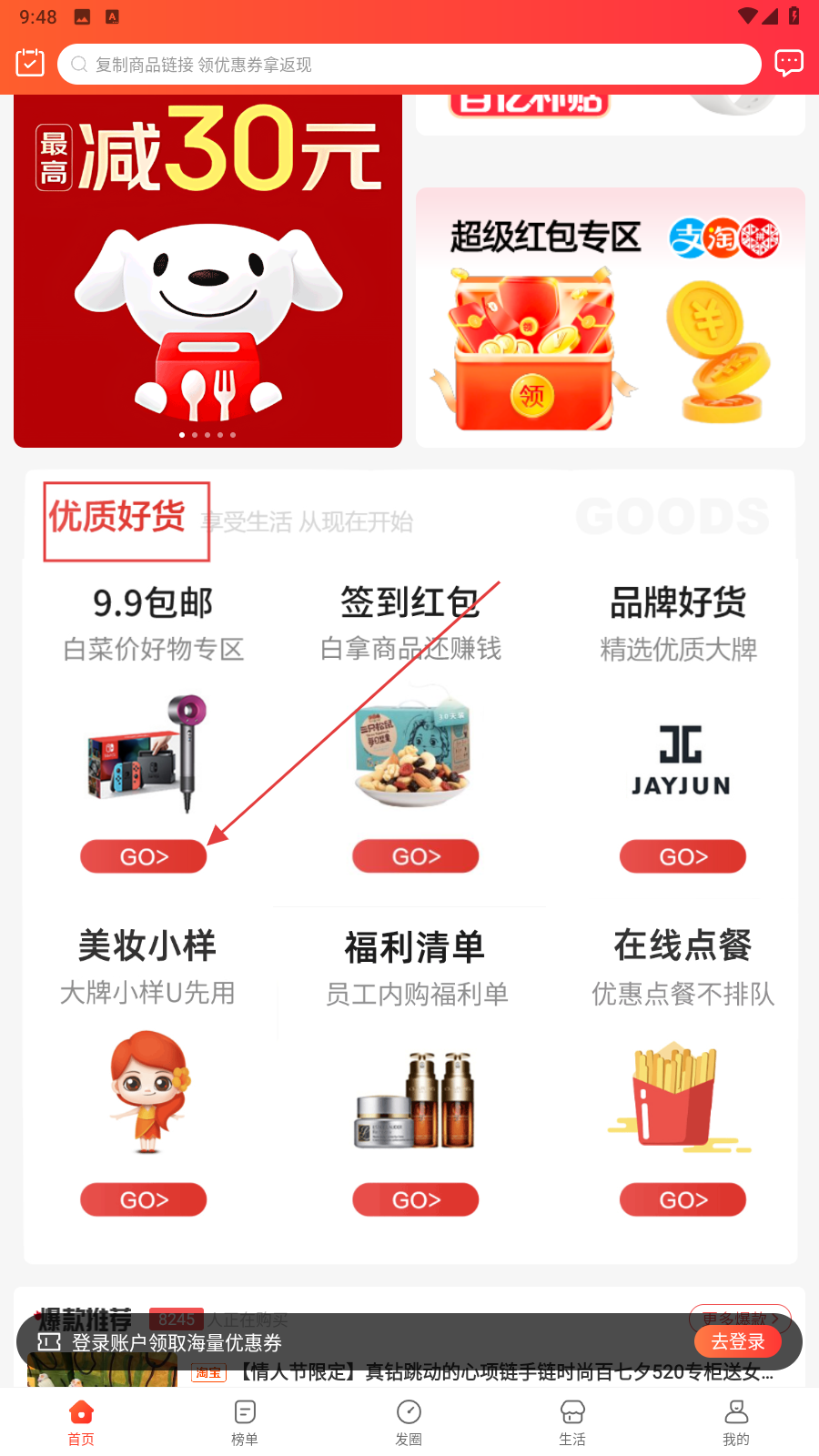Switch to the 我的 tab
The height and width of the screenshot is (1456, 819).
[x=736, y=1422]
